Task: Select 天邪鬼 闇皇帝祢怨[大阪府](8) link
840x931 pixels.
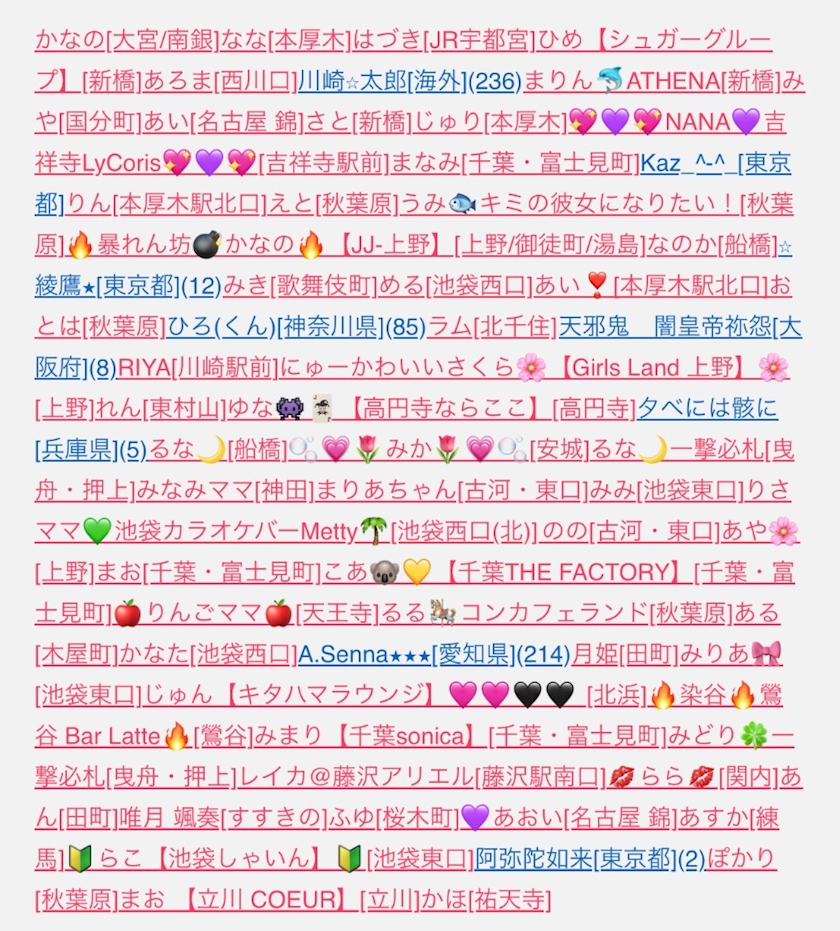Action: pos(680,326)
